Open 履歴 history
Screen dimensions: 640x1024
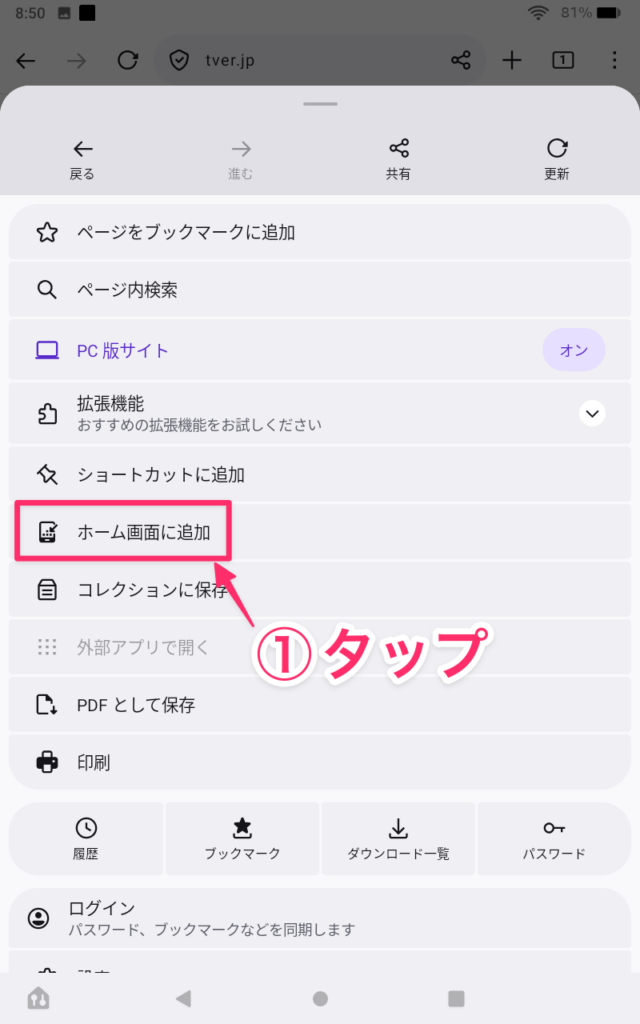[x=86, y=838]
